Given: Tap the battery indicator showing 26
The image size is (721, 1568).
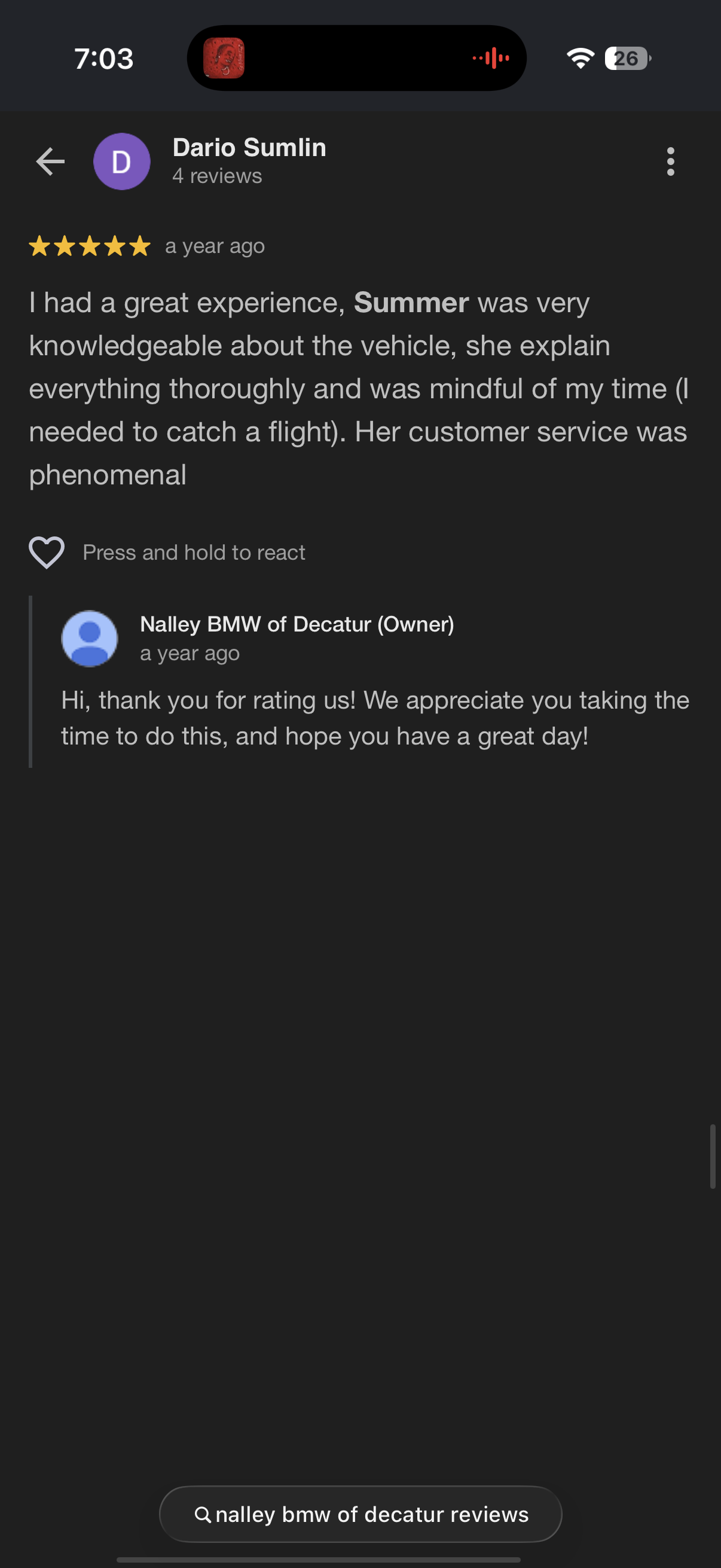Looking at the screenshot, I should click(627, 59).
